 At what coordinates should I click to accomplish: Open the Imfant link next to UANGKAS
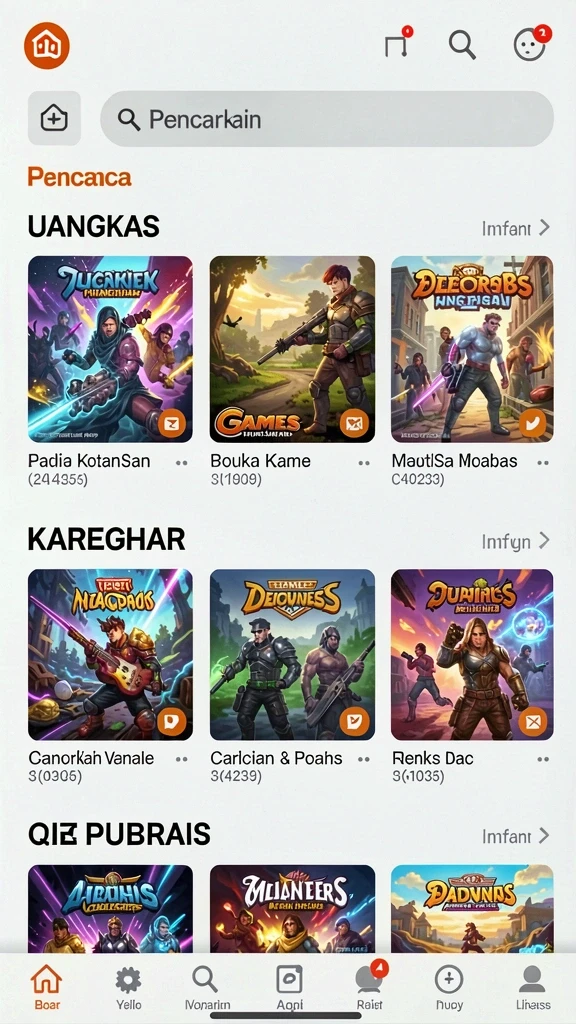(516, 228)
